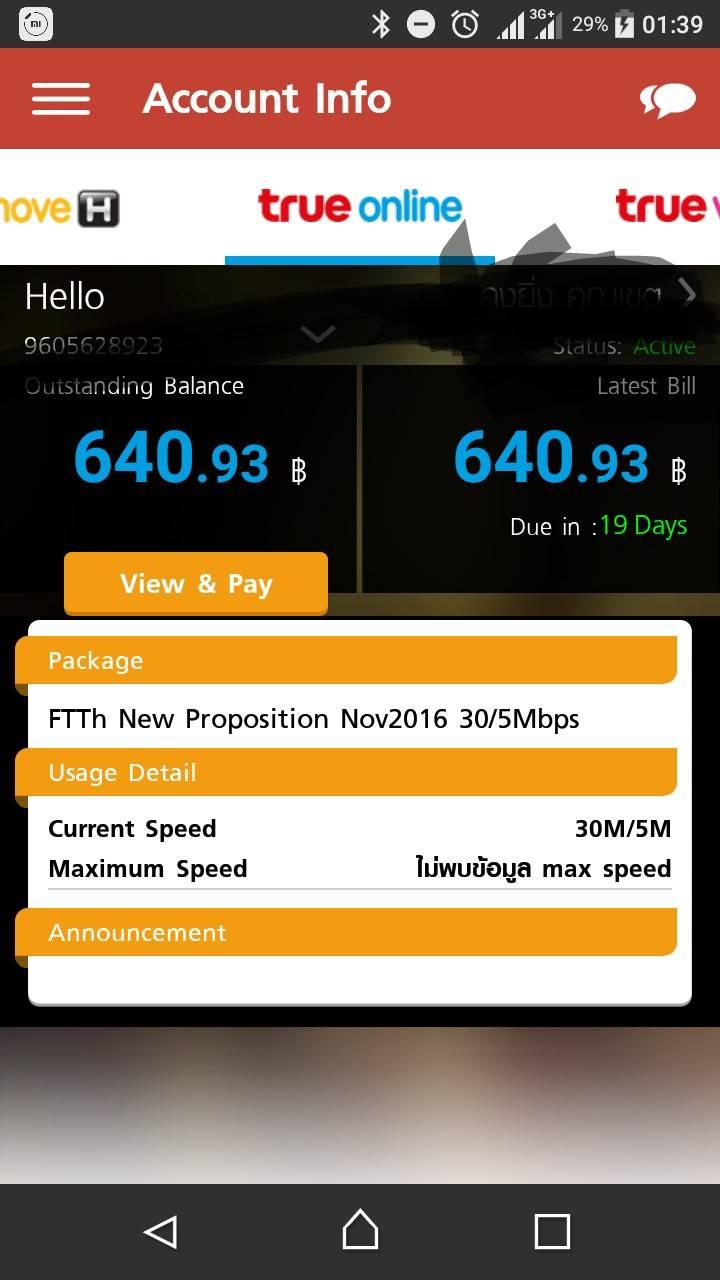
Task: Go back with the system back button
Action: [x=161, y=1231]
